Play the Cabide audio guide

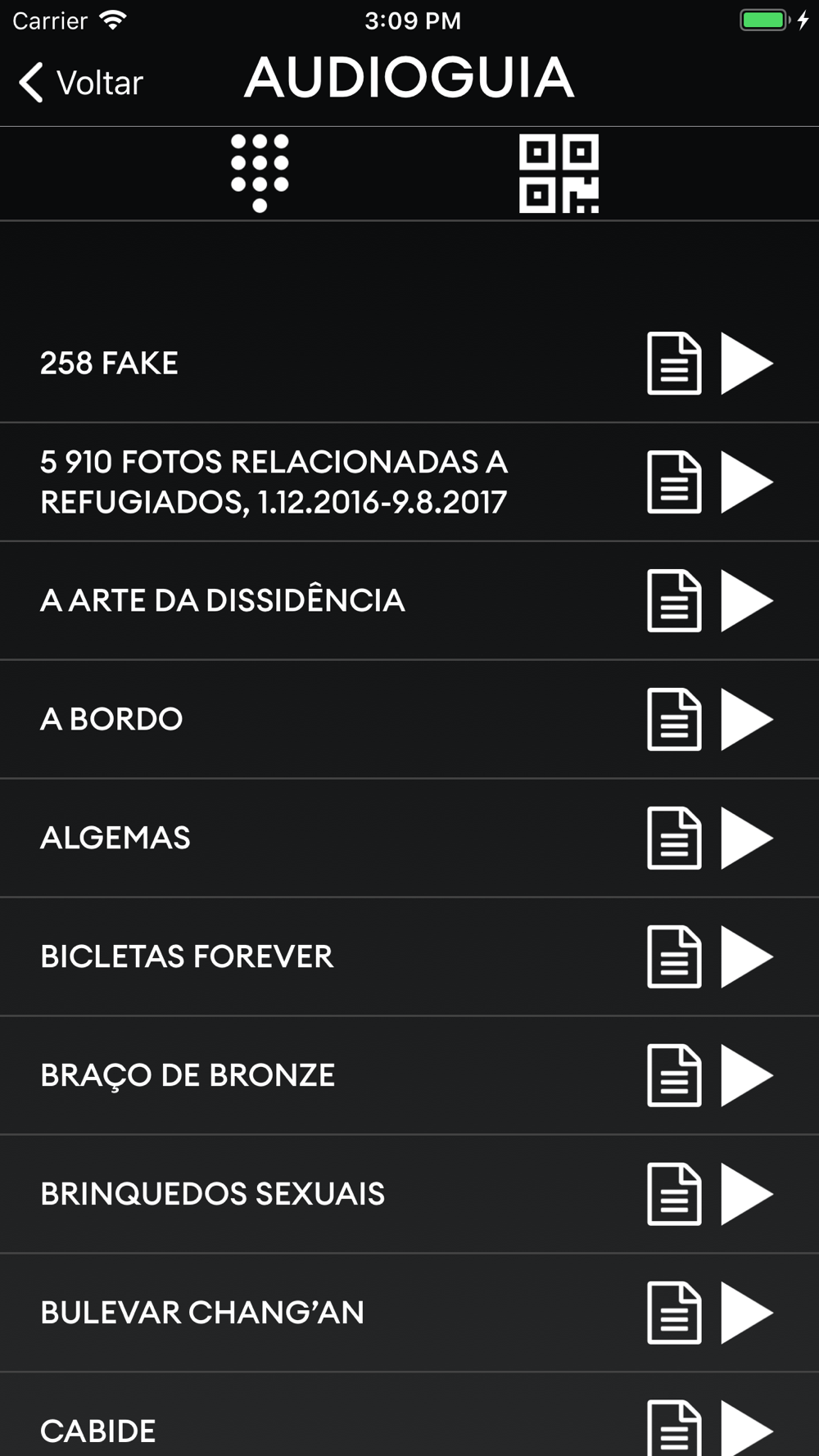tap(747, 1428)
